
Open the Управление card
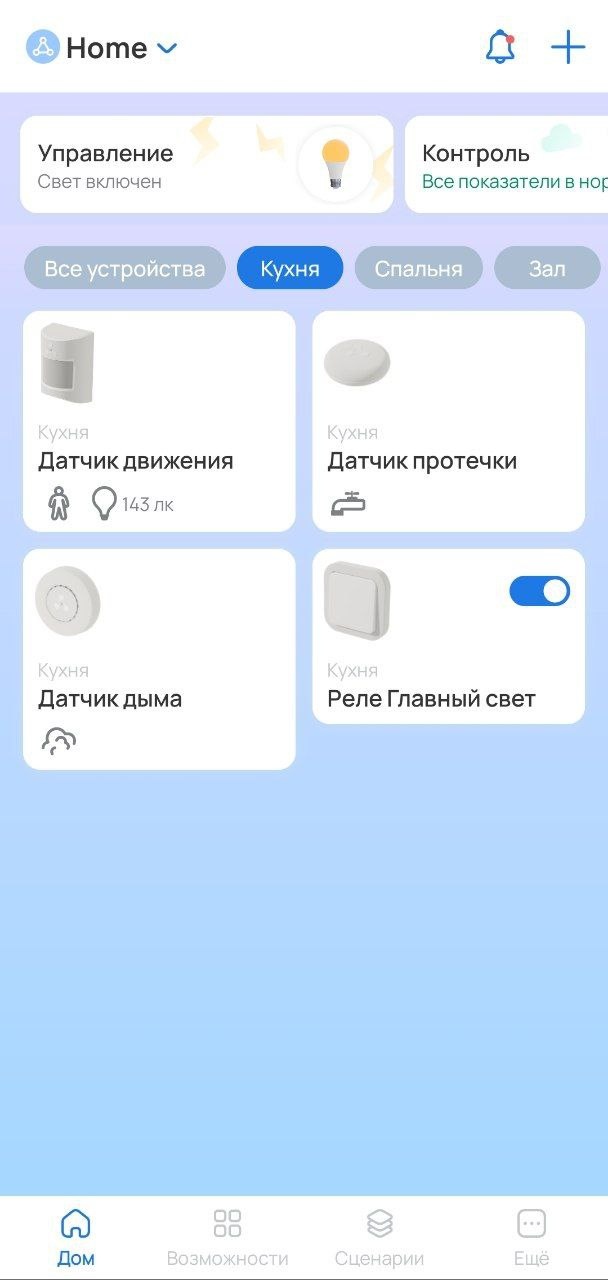tap(206, 165)
